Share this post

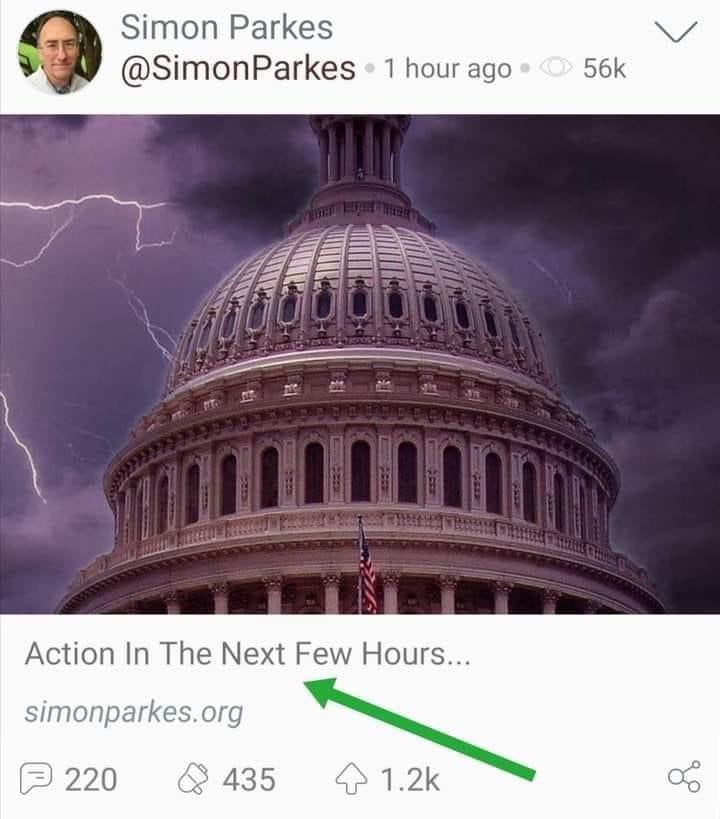pyautogui.click(x=684, y=778)
